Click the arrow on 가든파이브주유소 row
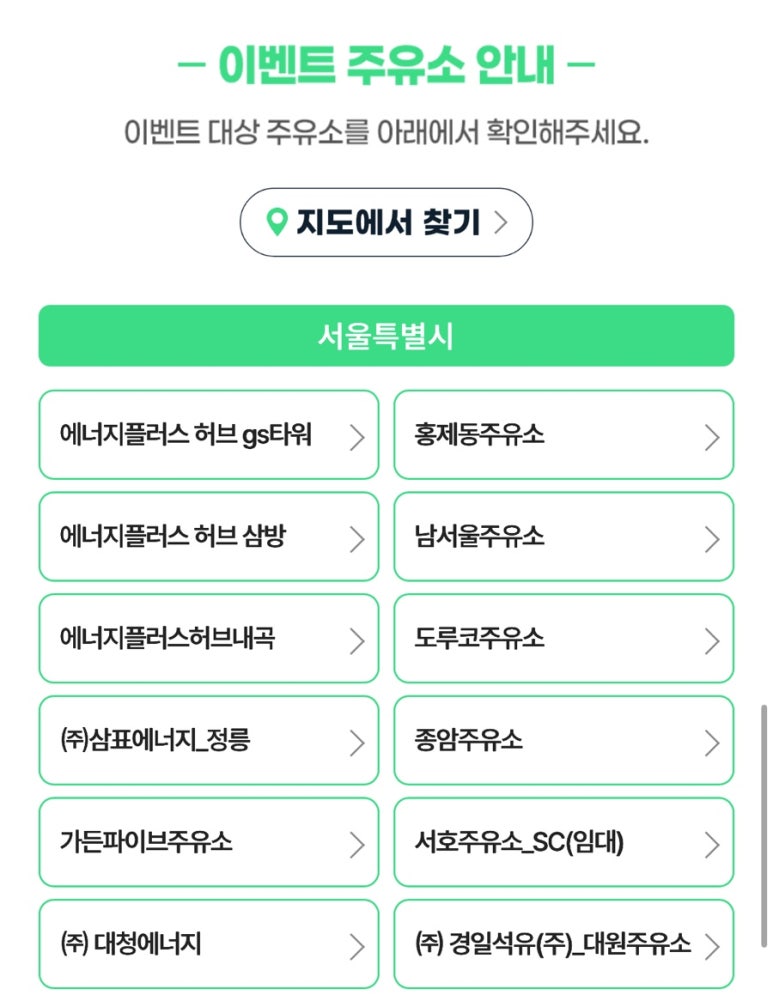 tap(357, 843)
